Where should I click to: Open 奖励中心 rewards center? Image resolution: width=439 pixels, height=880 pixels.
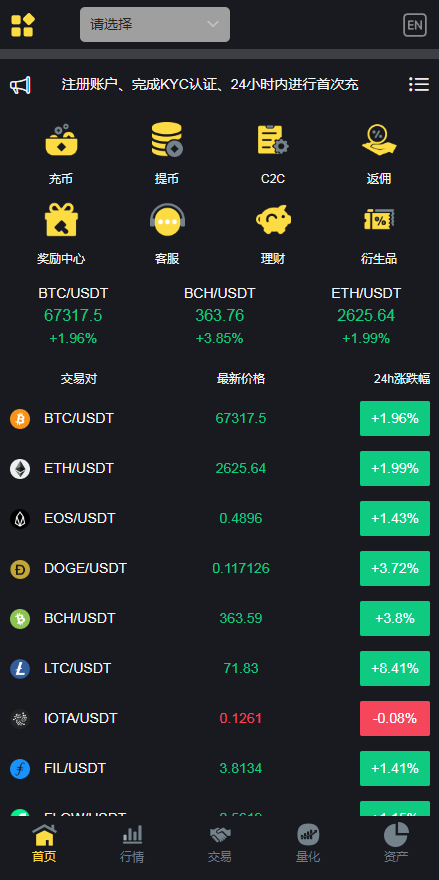(61, 234)
